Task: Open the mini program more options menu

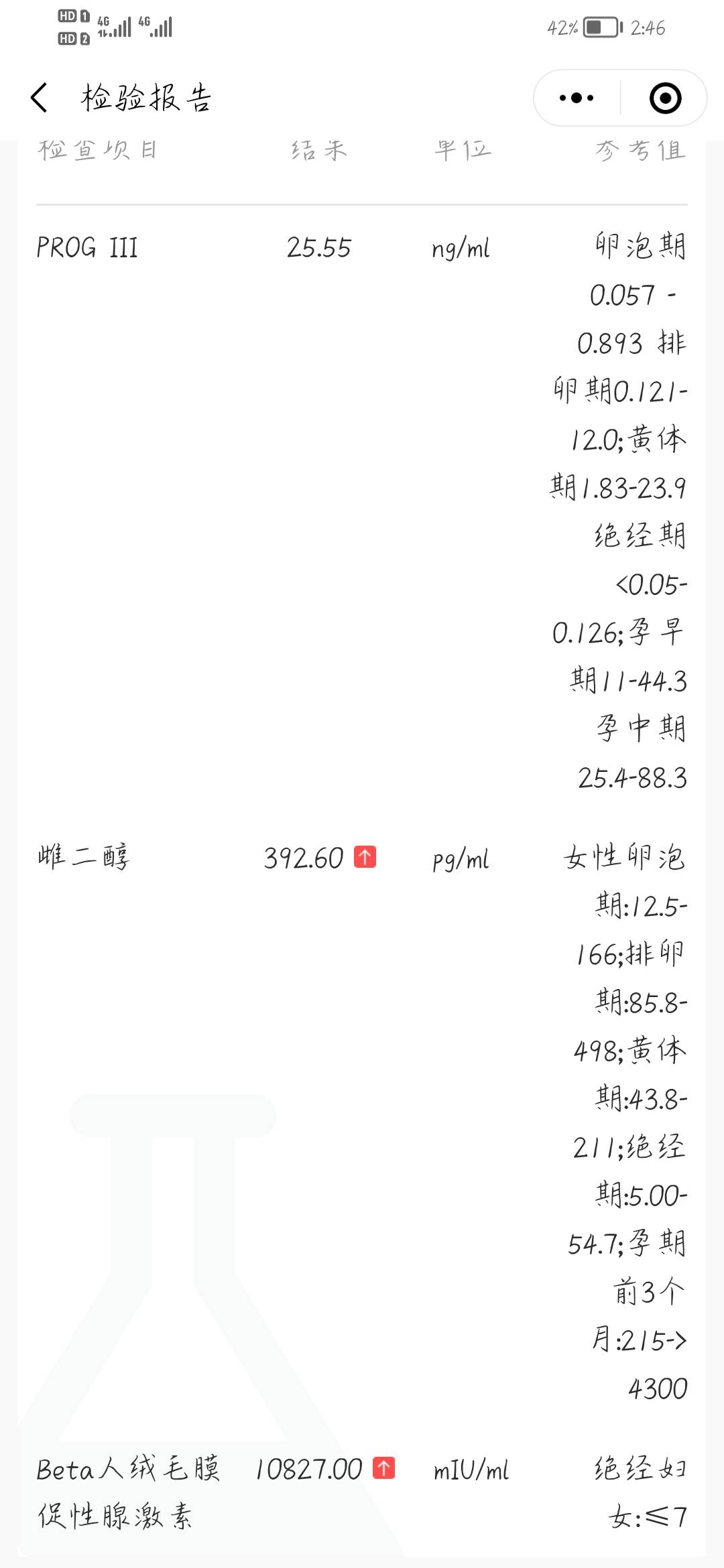Action: (x=577, y=98)
